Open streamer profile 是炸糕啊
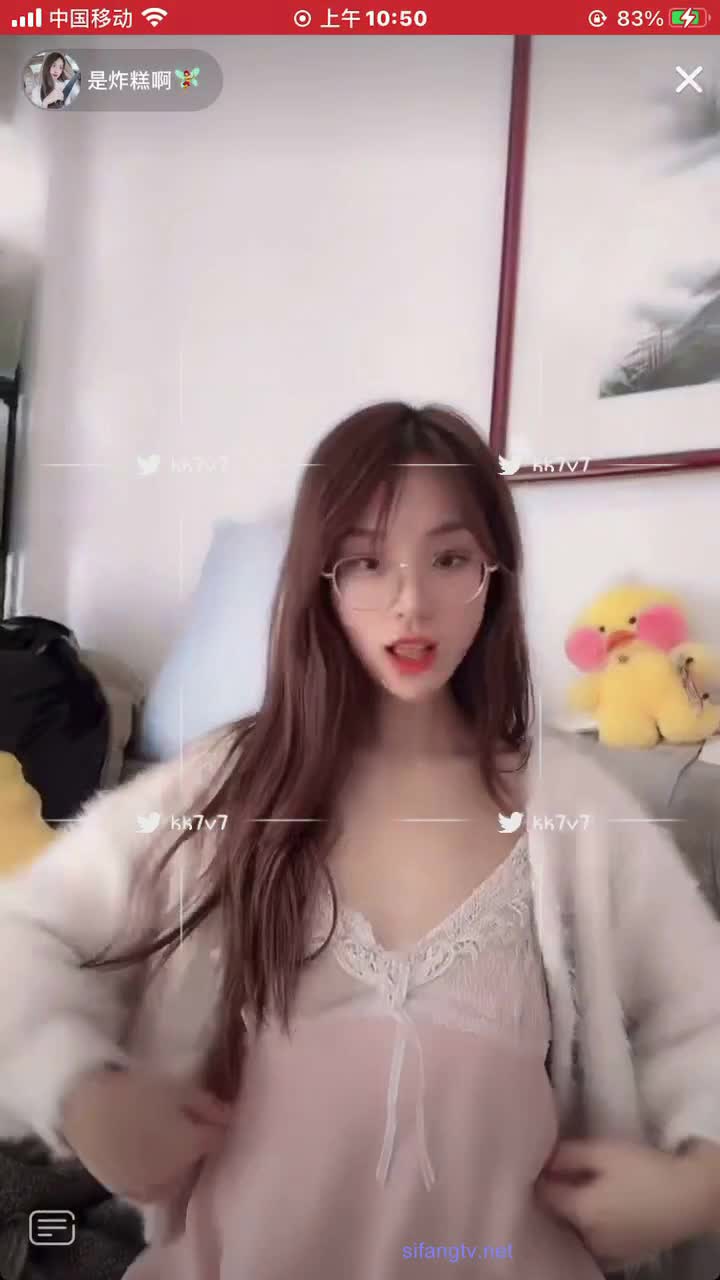The height and width of the screenshot is (1280, 720). click(121, 80)
